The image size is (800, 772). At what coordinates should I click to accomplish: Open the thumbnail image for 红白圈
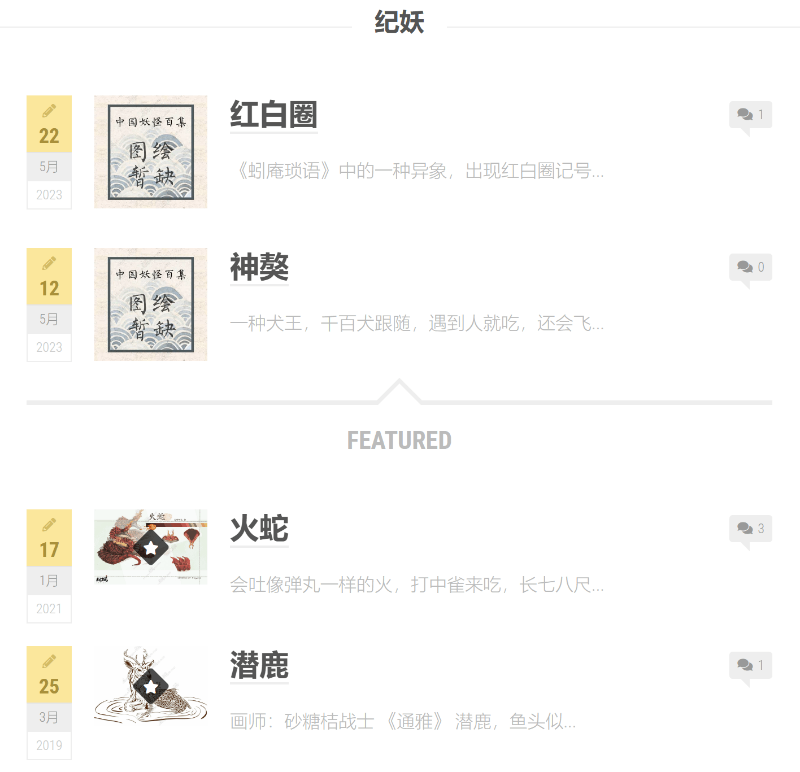tap(150, 152)
